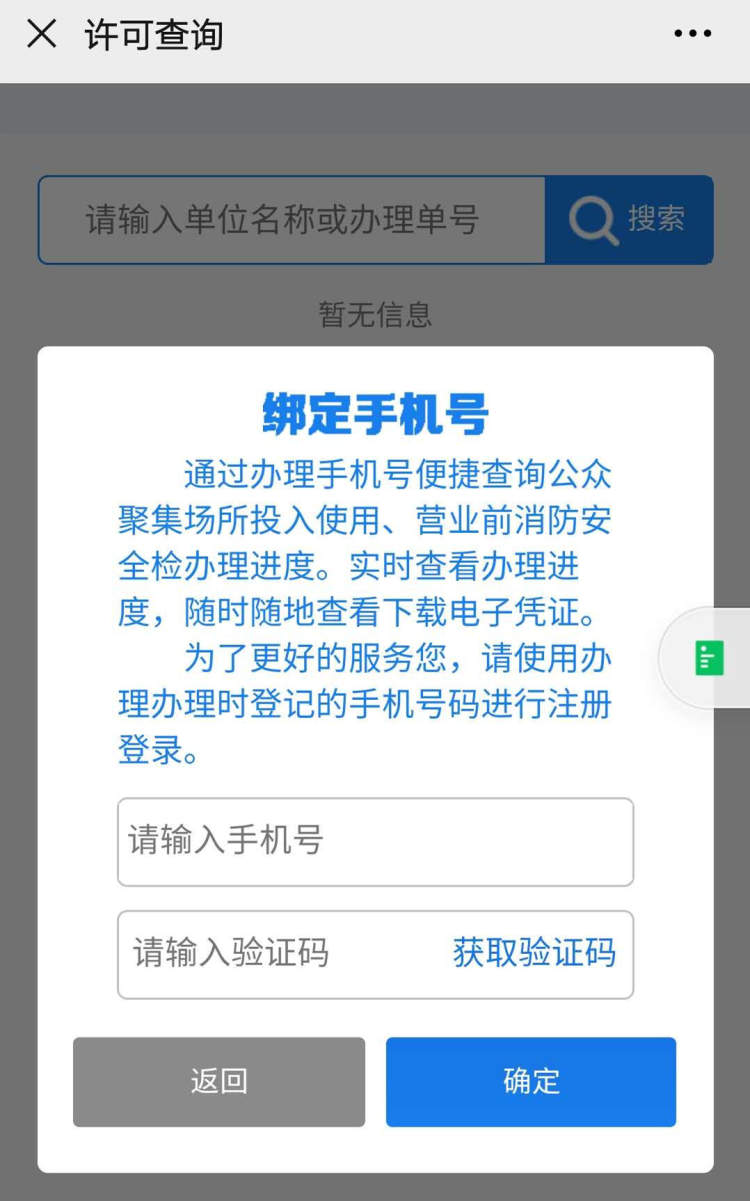
Task: Tap the 搜索 search button
Action: (629, 220)
